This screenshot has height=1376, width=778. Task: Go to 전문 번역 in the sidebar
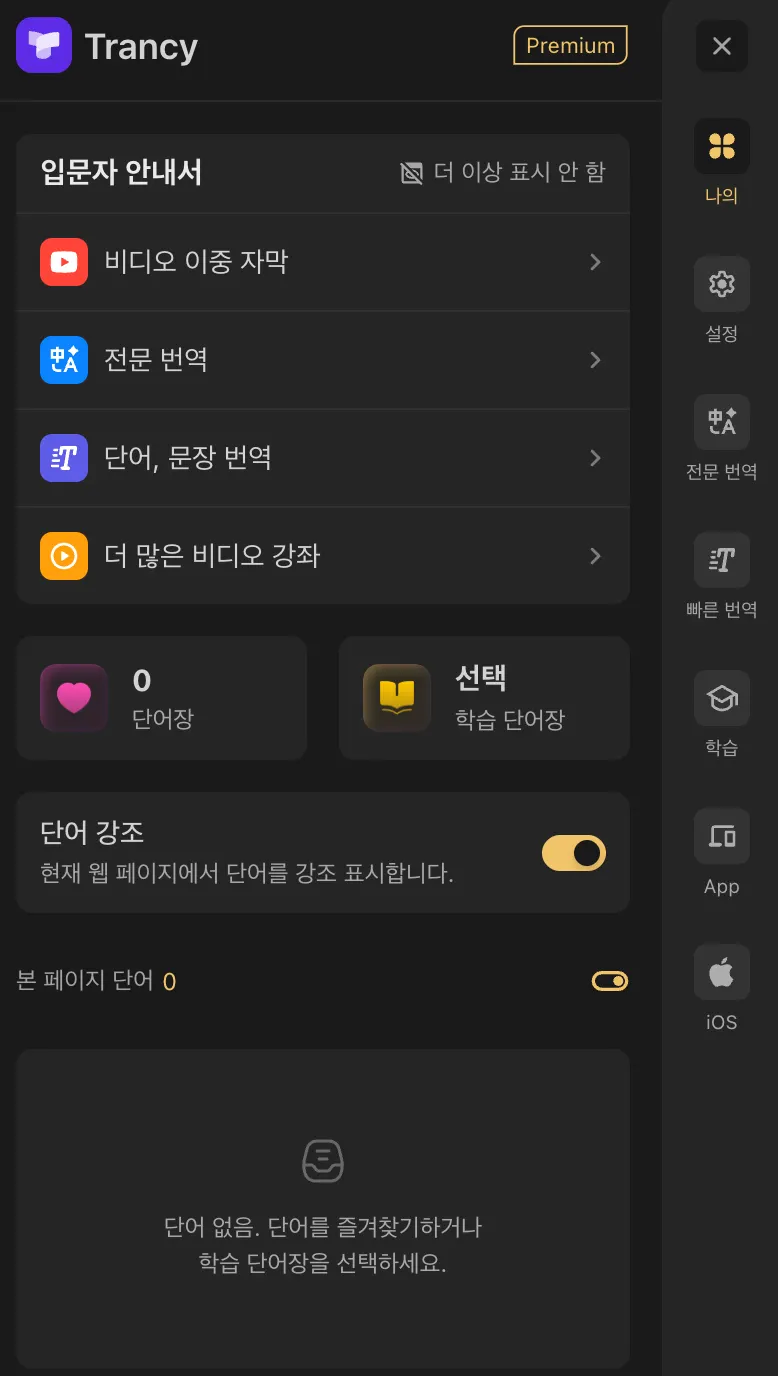coord(721,436)
